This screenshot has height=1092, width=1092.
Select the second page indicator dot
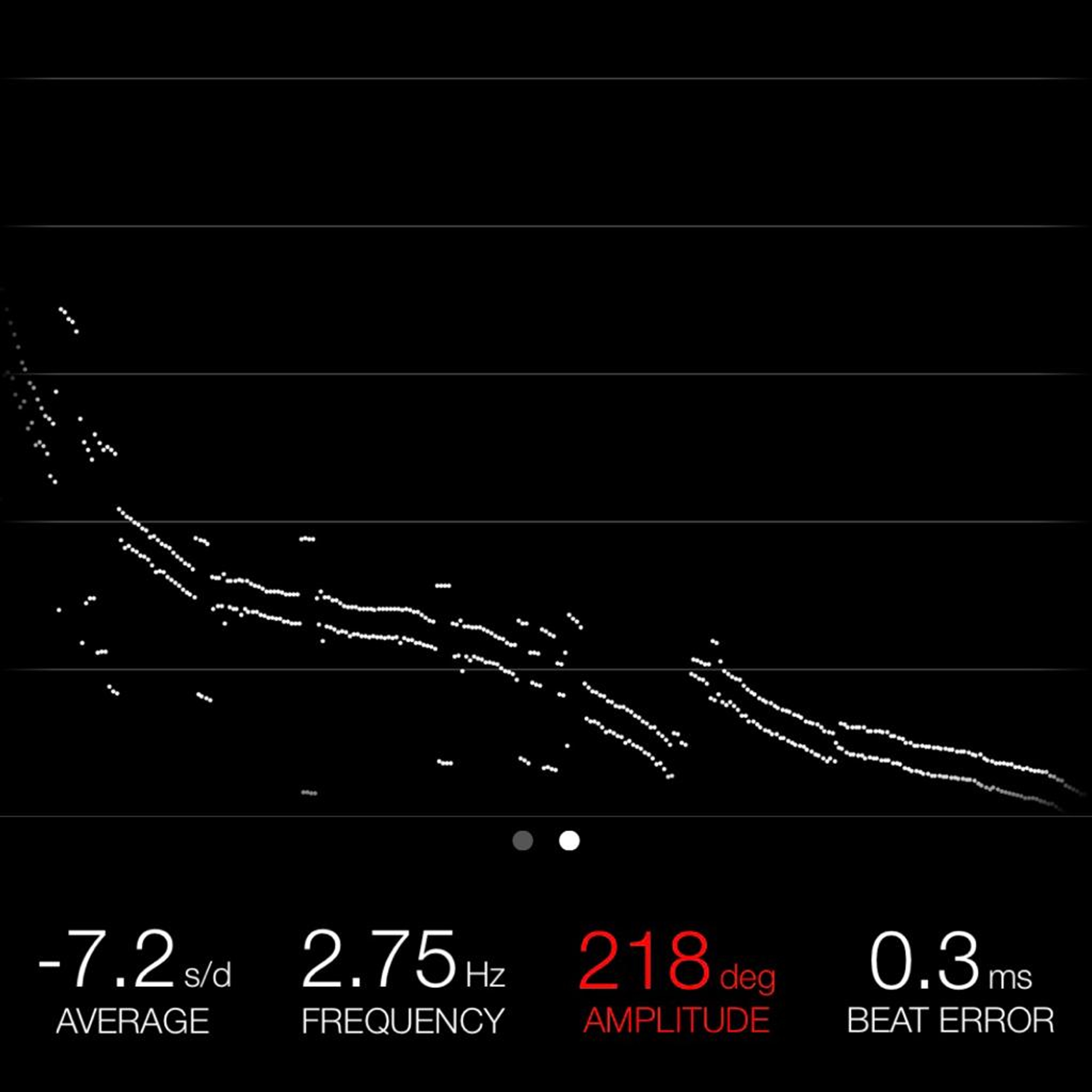coord(569,841)
